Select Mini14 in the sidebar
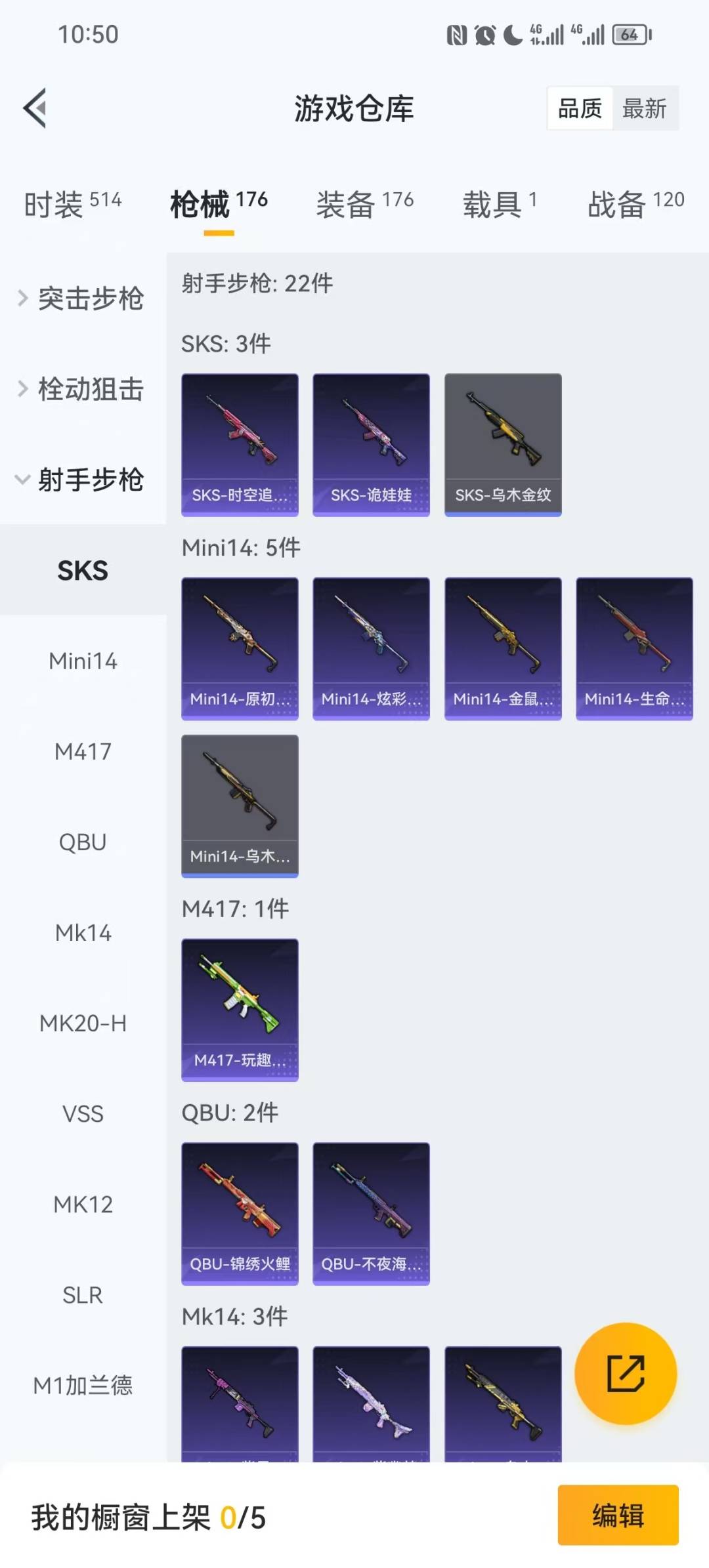This screenshot has width=709, height=1568. click(x=83, y=661)
